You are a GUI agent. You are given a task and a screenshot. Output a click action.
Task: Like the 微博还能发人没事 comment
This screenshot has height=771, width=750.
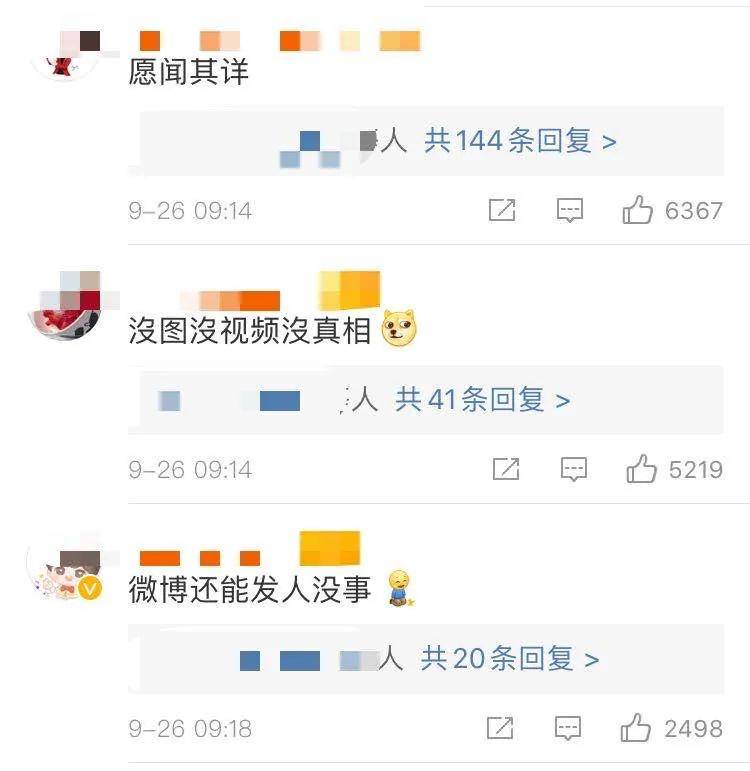tap(637, 727)
